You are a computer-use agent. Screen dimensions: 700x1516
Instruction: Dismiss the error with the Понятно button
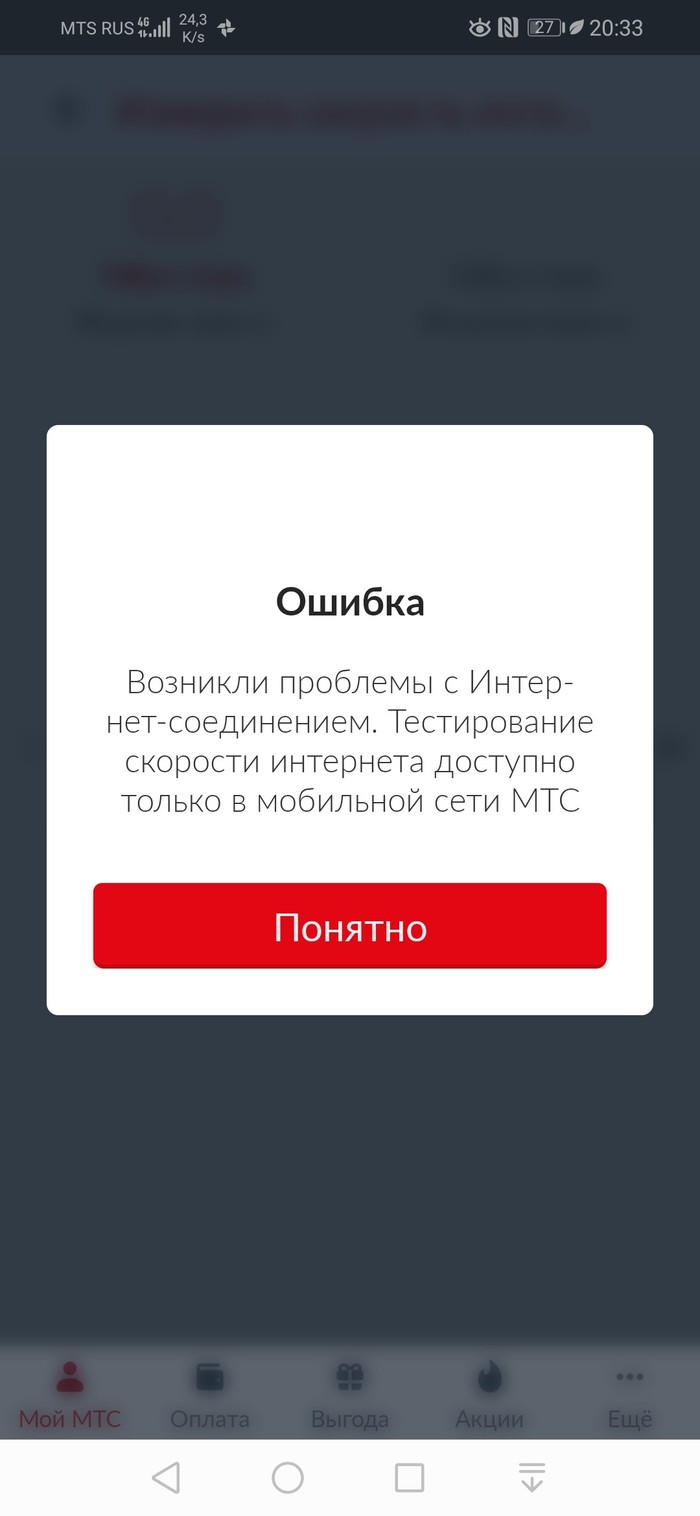(350, 926)
